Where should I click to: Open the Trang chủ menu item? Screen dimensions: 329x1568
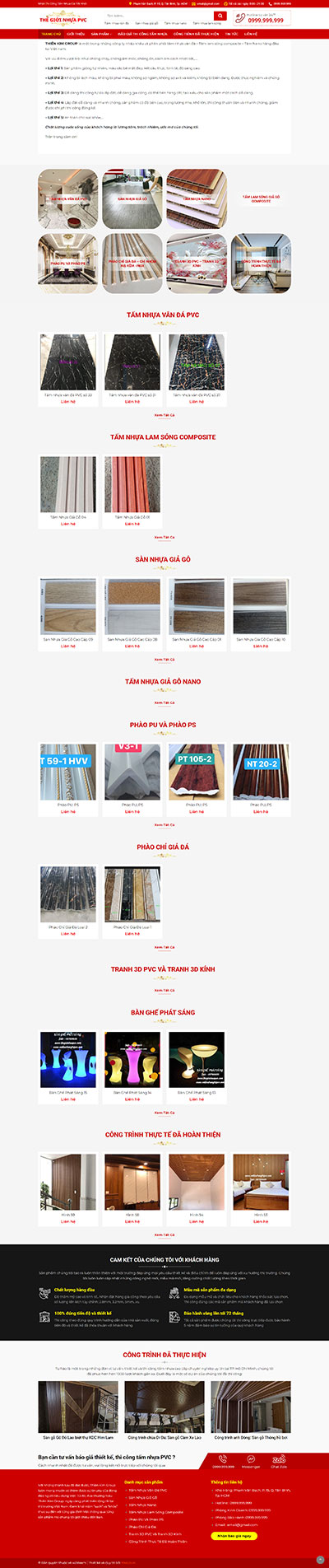pos(51,34)
